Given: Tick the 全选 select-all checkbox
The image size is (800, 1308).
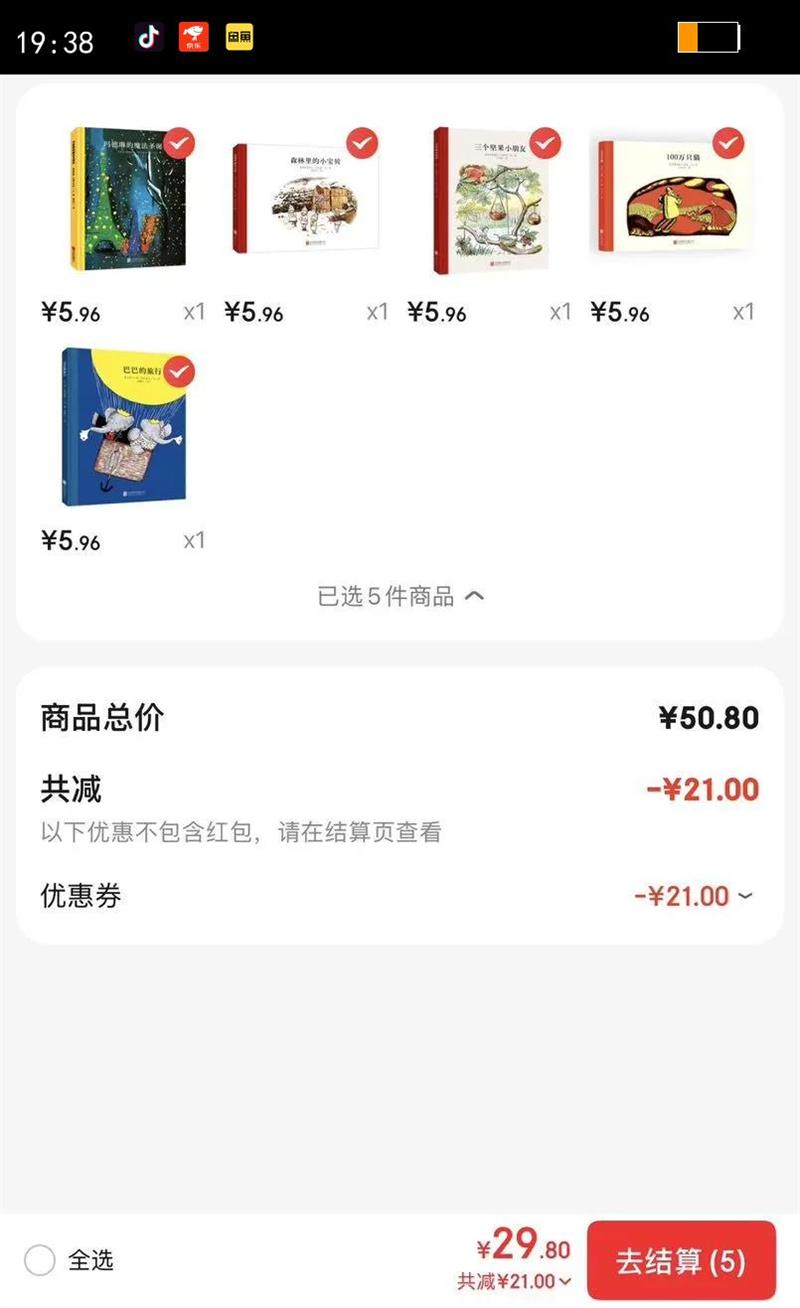Looking at the screenshot, I should point(40,1260).
